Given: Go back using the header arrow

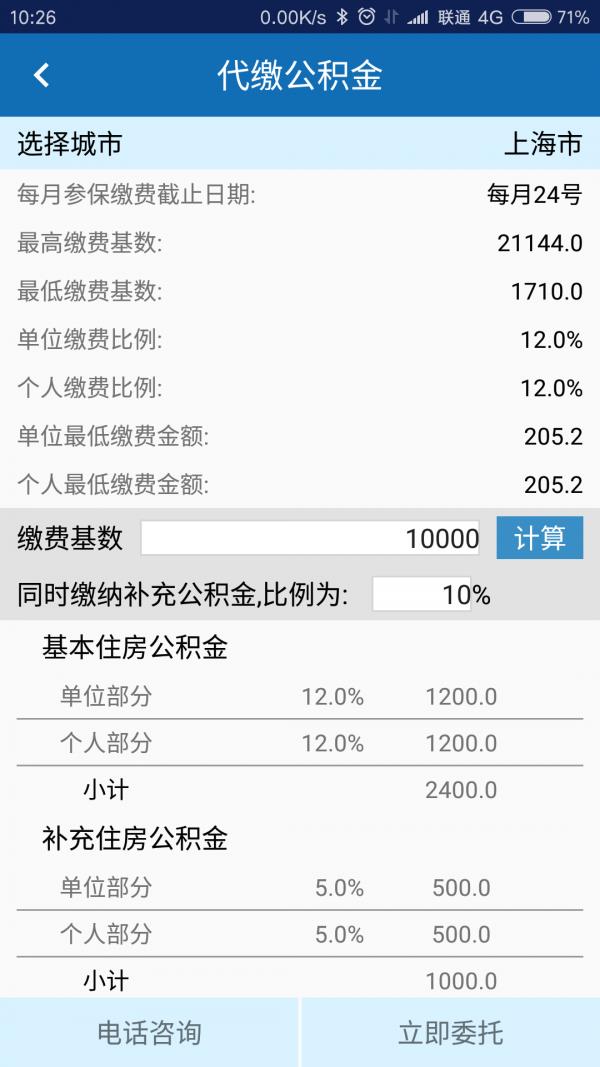Looking at the screenshot, I should click(x=41, y=75).
